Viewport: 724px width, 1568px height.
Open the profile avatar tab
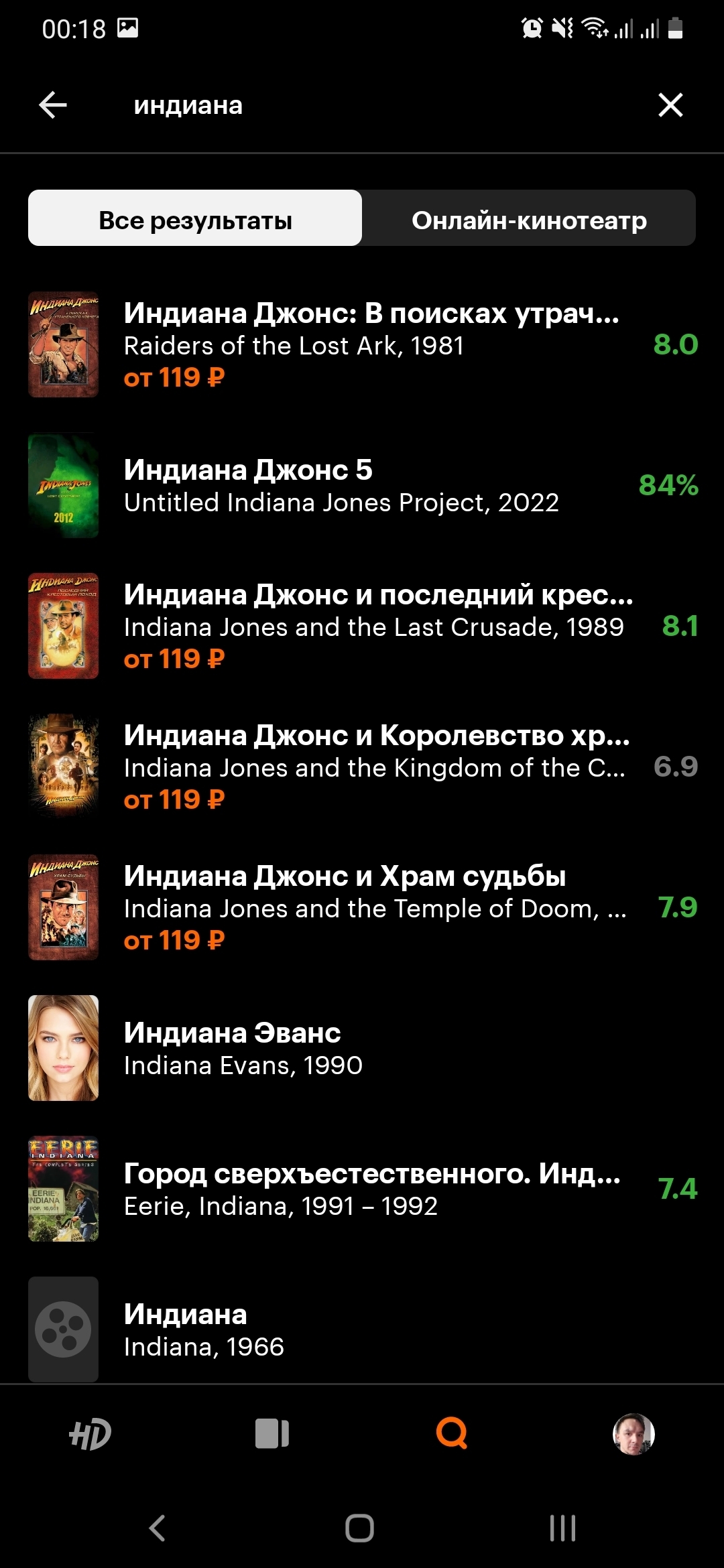tap(633, 1434)
